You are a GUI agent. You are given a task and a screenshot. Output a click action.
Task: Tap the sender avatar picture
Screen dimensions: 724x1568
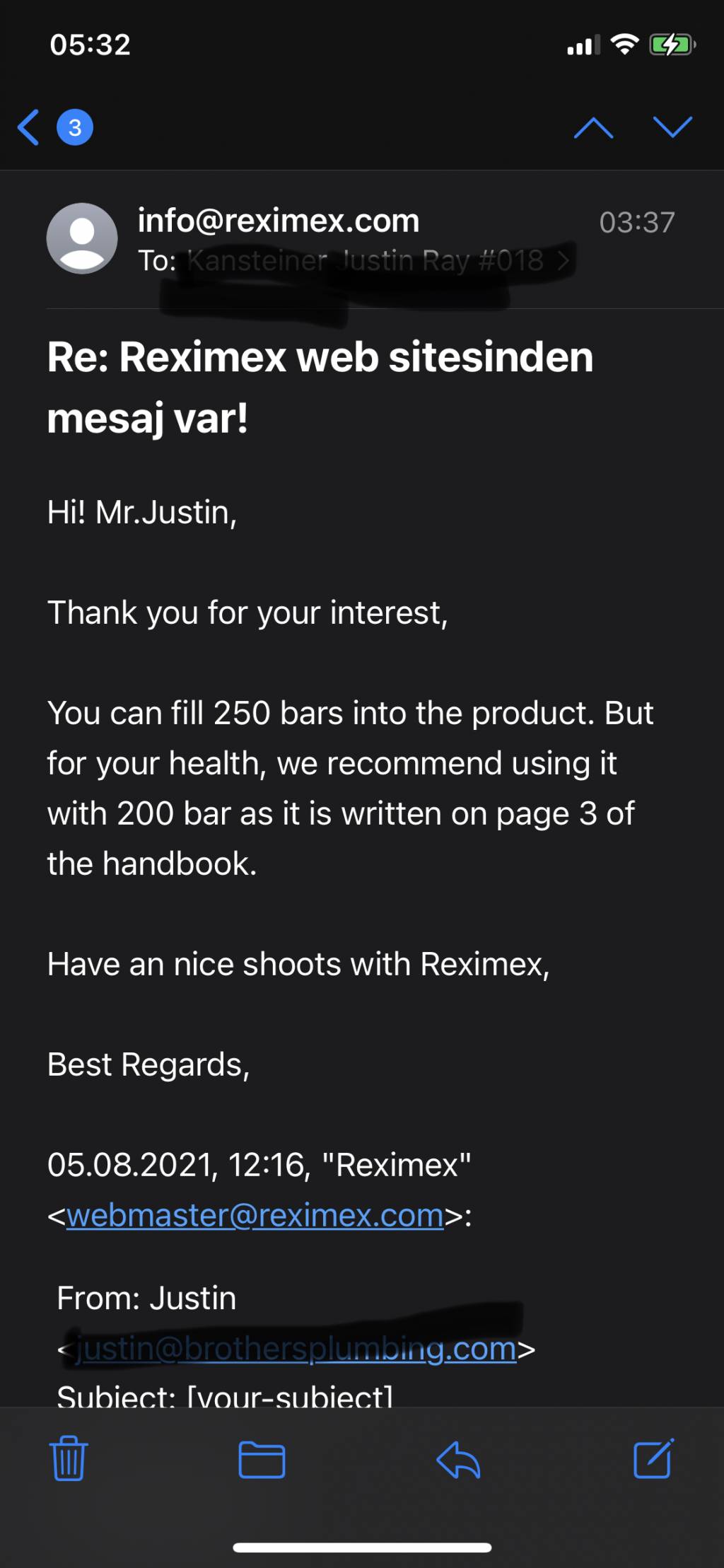[82, 238]
